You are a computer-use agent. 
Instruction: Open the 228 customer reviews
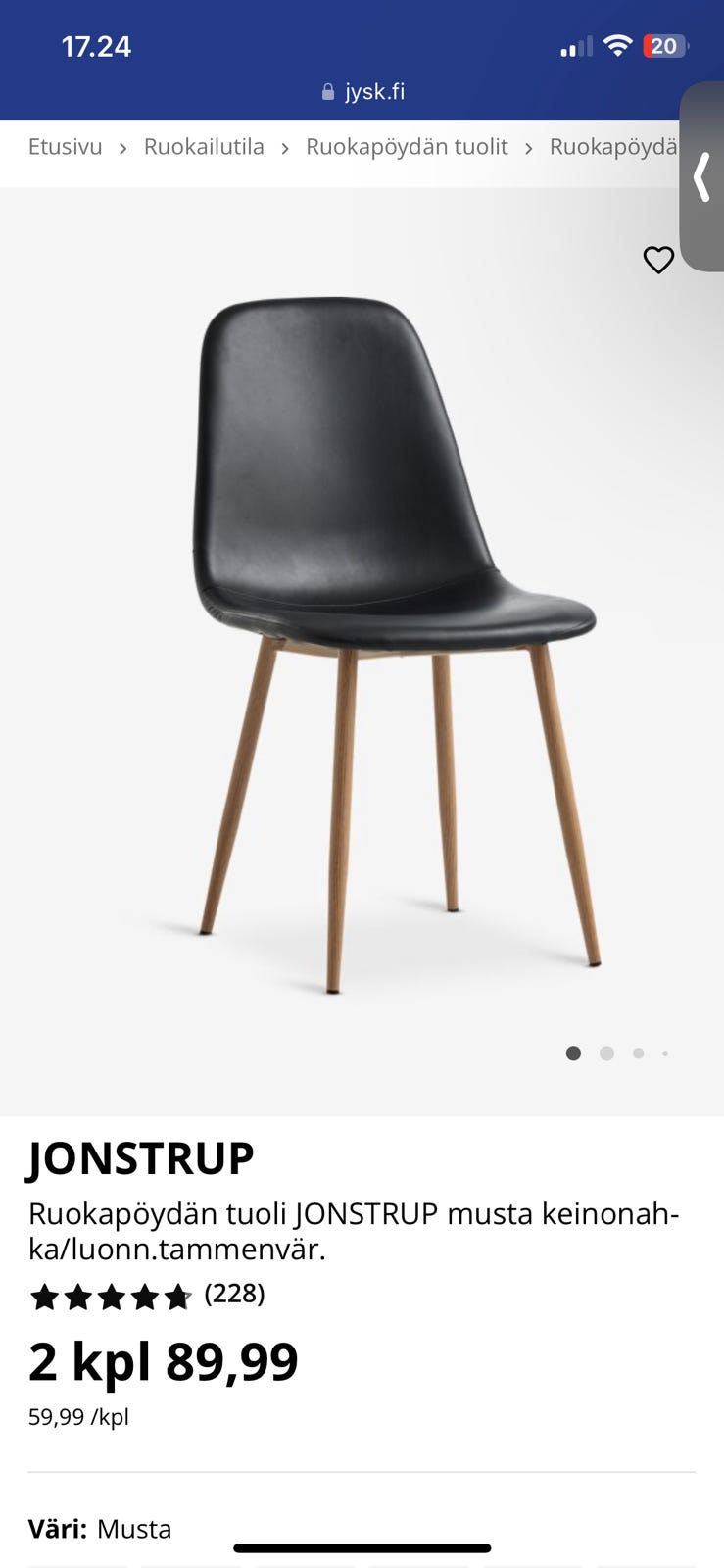[x=234, y=1294]
